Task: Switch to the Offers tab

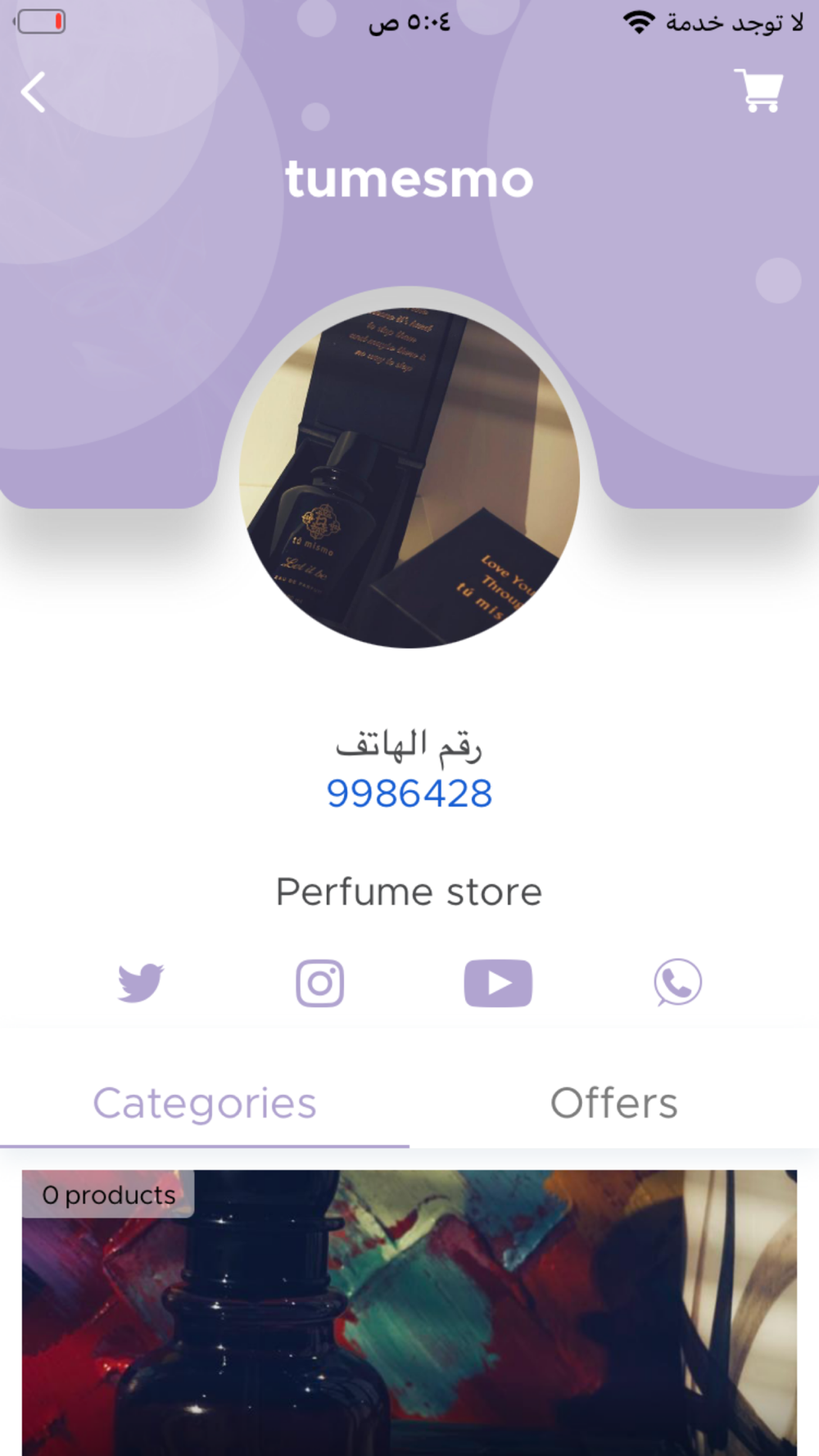Action: click(x=613, y=1103)
